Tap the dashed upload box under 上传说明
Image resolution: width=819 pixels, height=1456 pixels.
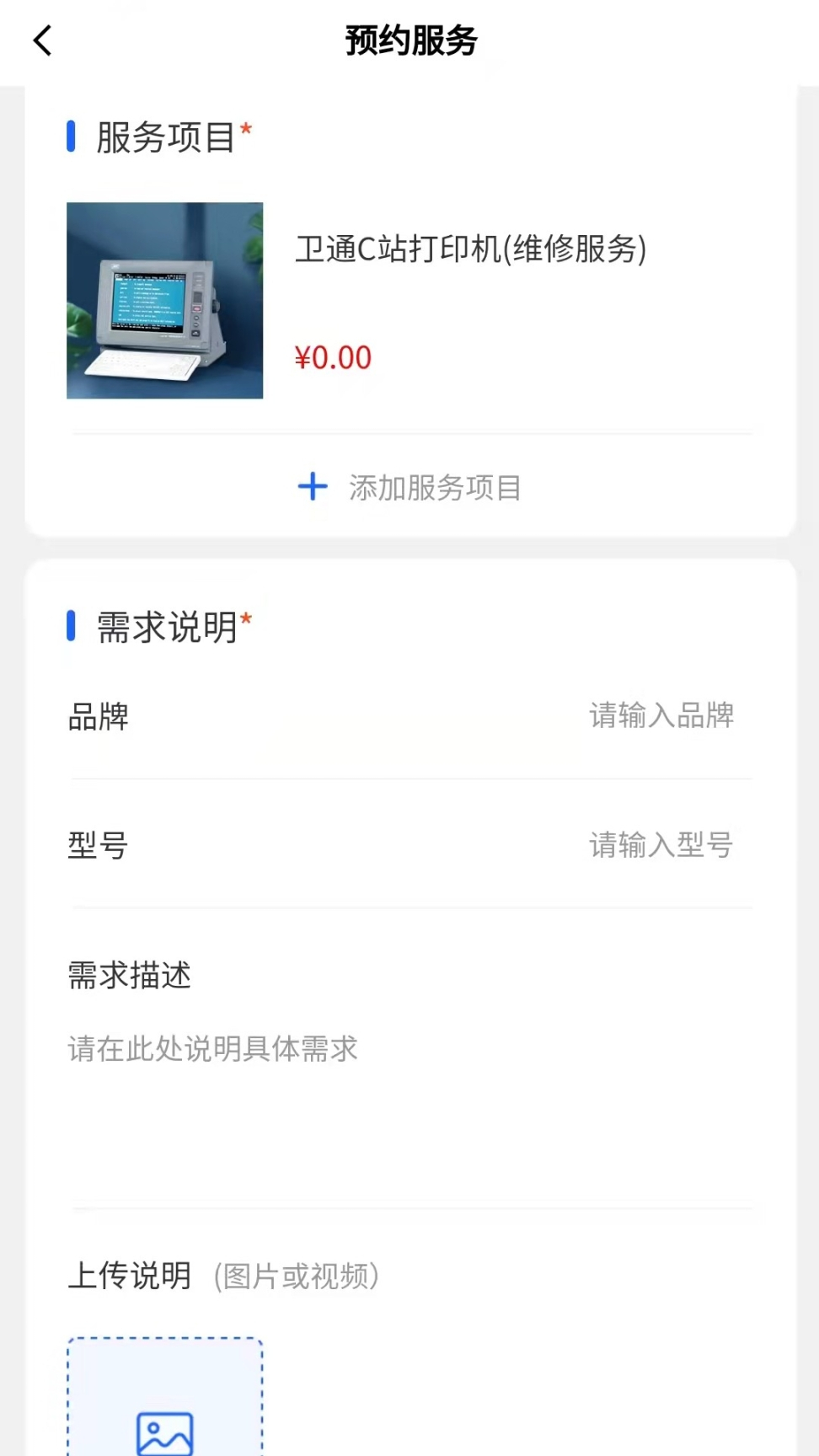tap(165, 1399)
